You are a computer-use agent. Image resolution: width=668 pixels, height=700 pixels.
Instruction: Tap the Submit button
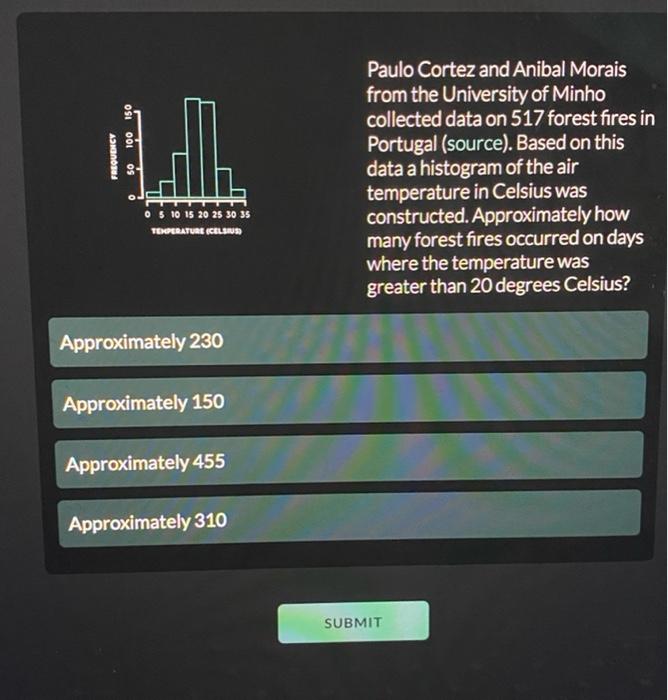pos(353,622)
